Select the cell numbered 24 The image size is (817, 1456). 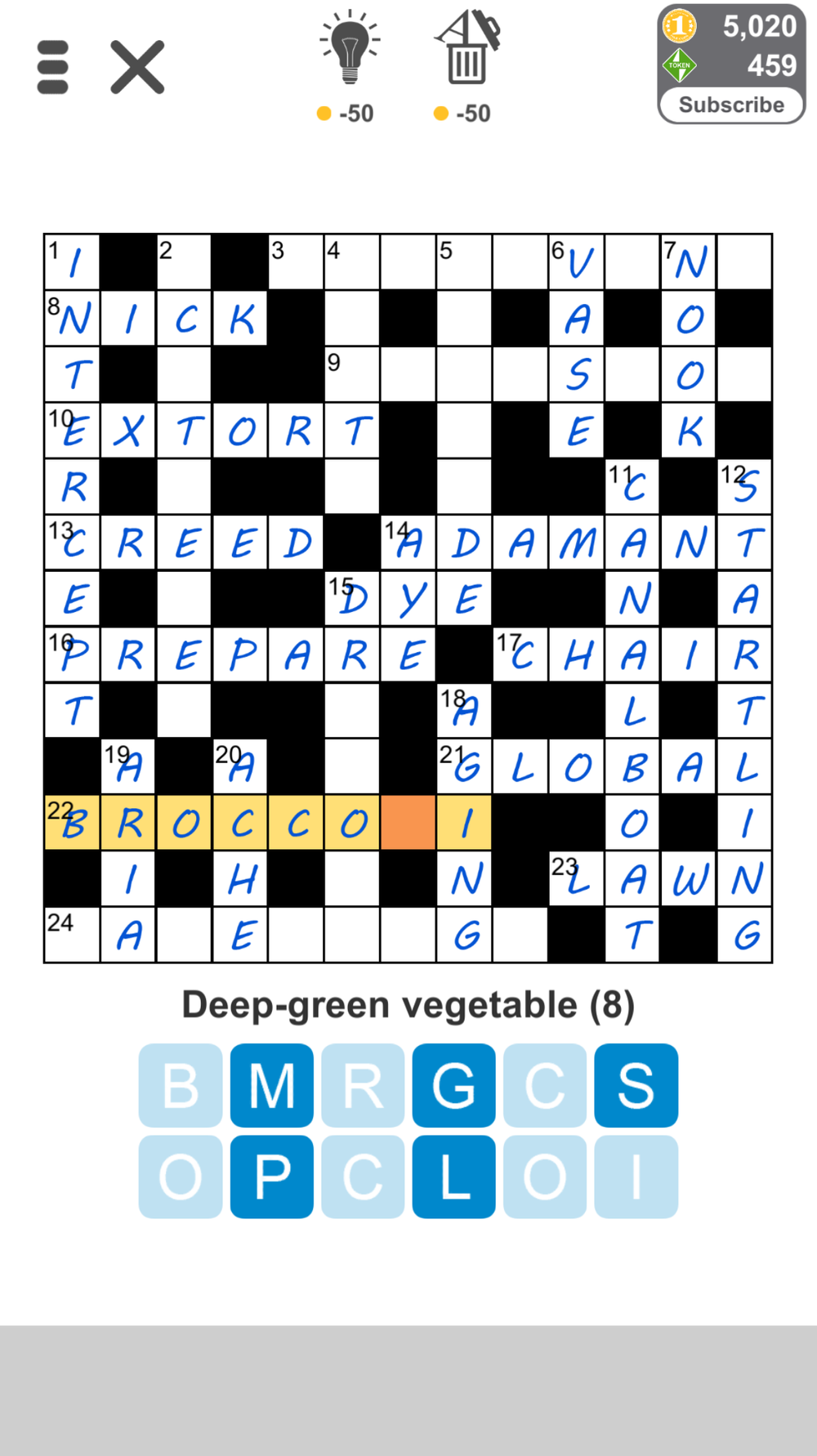tap(72, 935)
